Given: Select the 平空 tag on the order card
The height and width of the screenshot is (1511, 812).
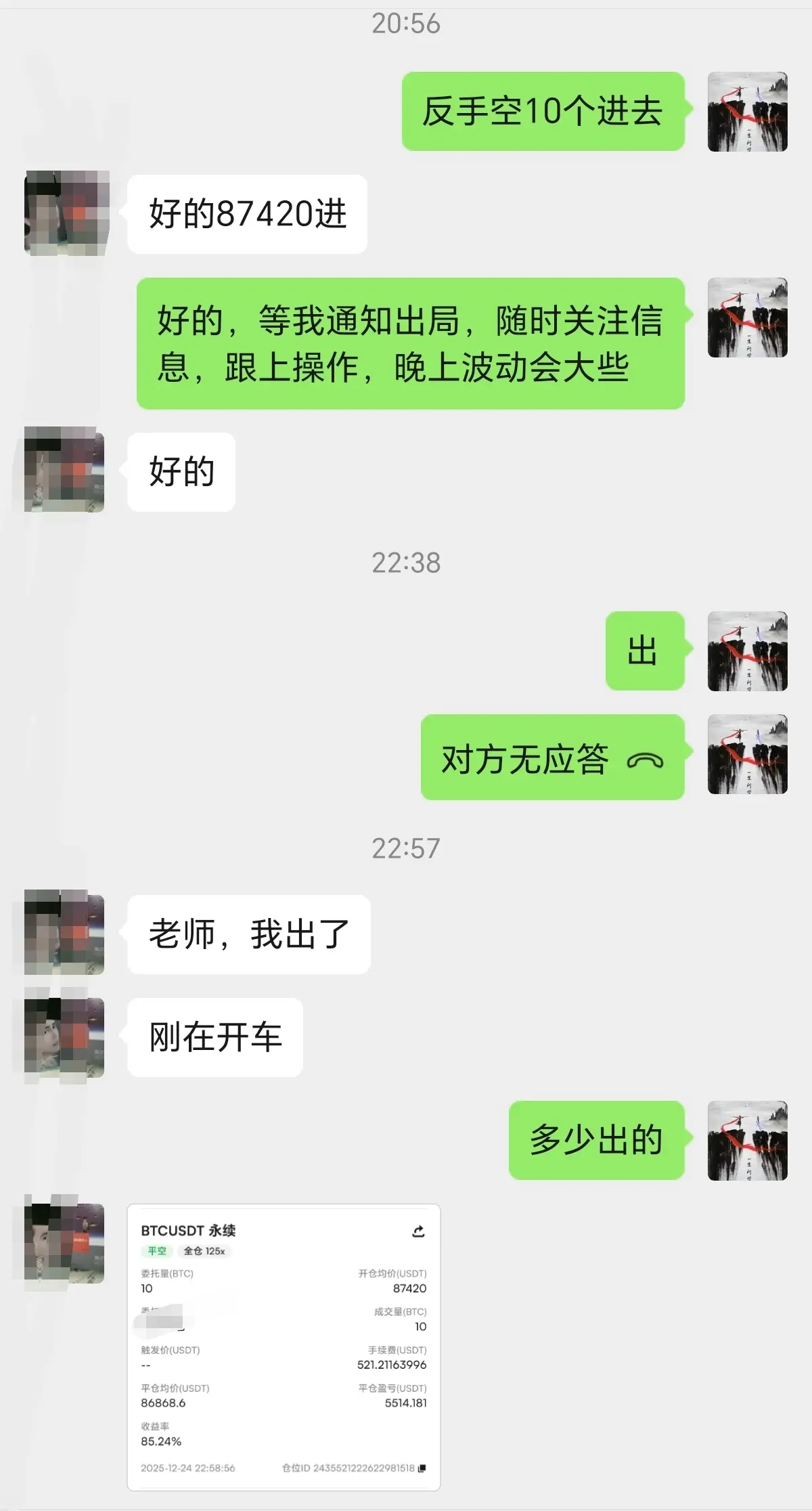Looking at the screenshot, I should [157, 1251].
